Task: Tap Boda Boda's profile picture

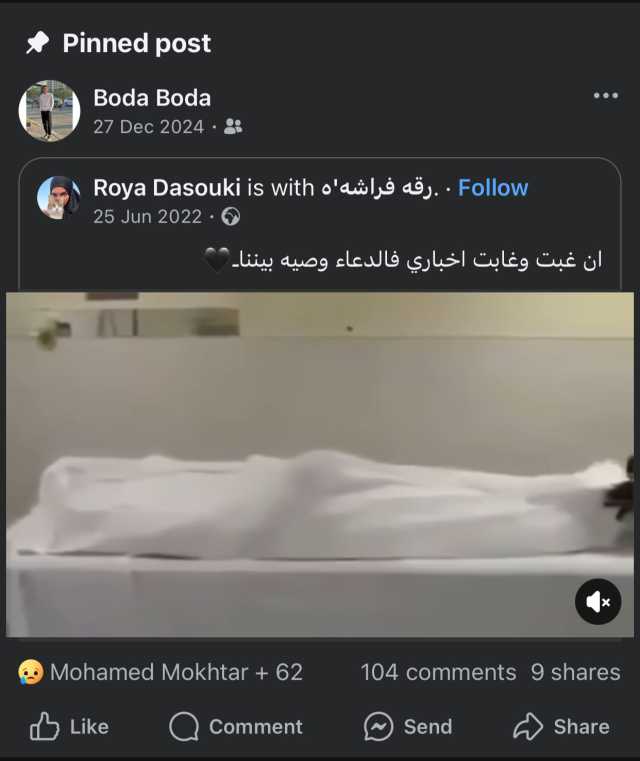Action: [x=49, y=110]
